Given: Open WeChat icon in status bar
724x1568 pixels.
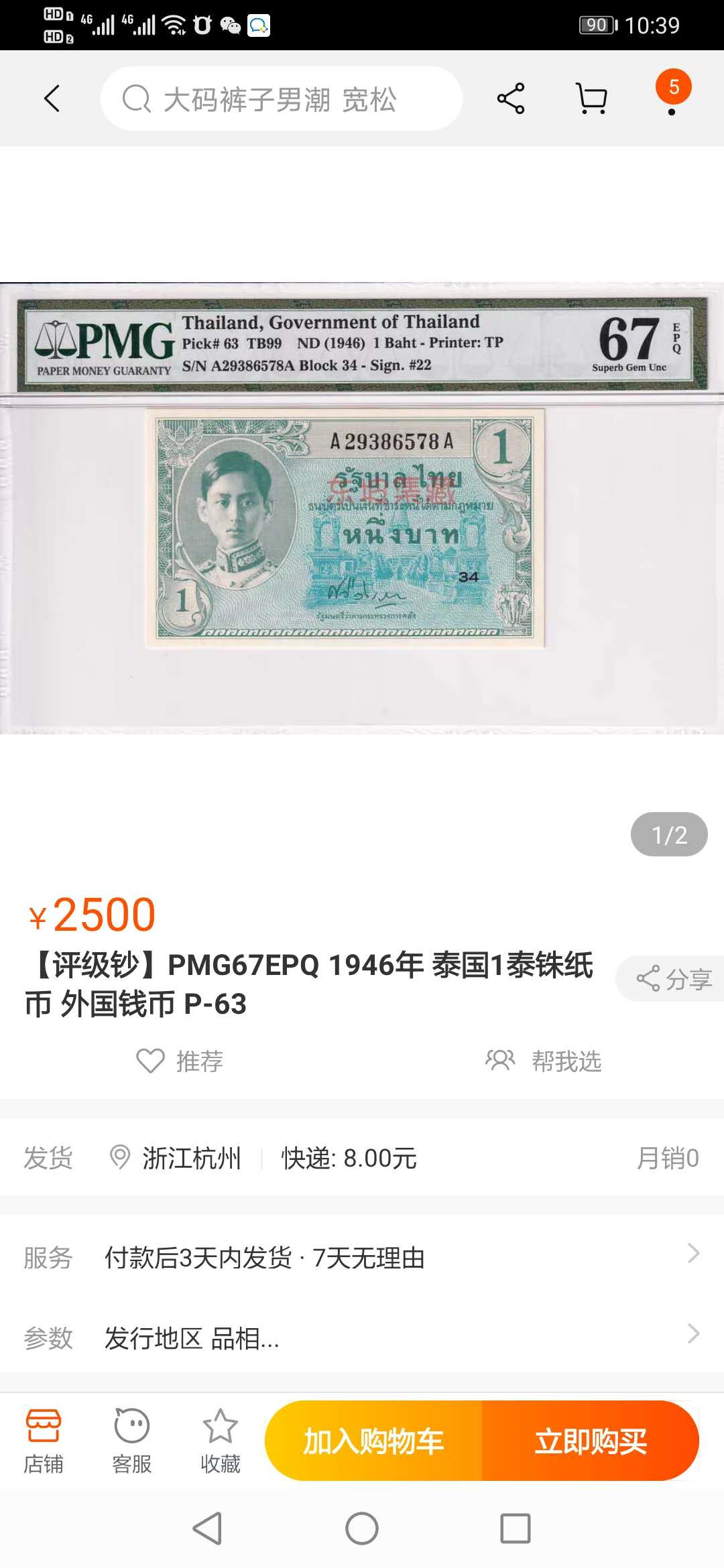Looking at the screenshot, I should coord(231,25).
